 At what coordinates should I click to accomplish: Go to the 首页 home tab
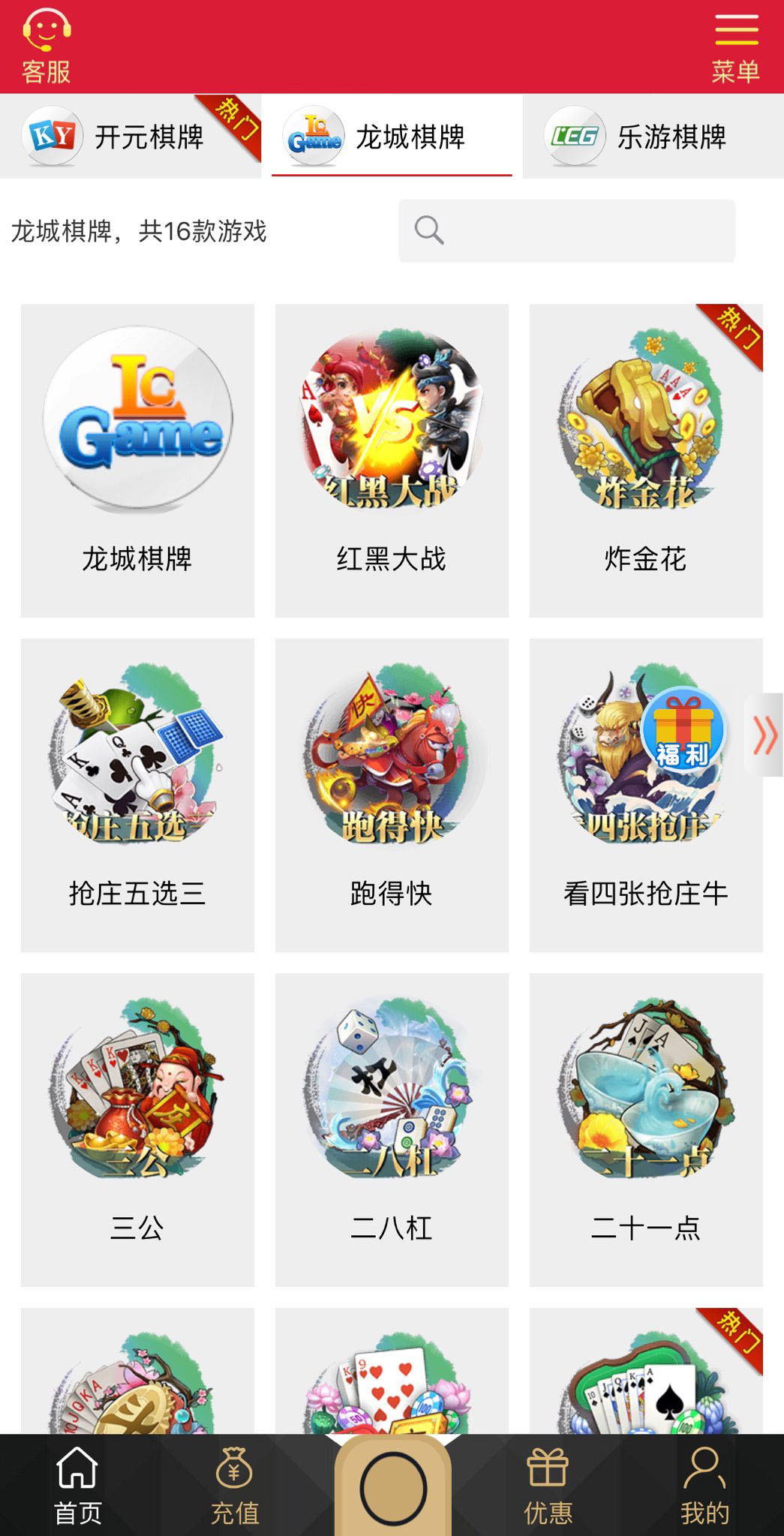click(x=78, y=1486)
